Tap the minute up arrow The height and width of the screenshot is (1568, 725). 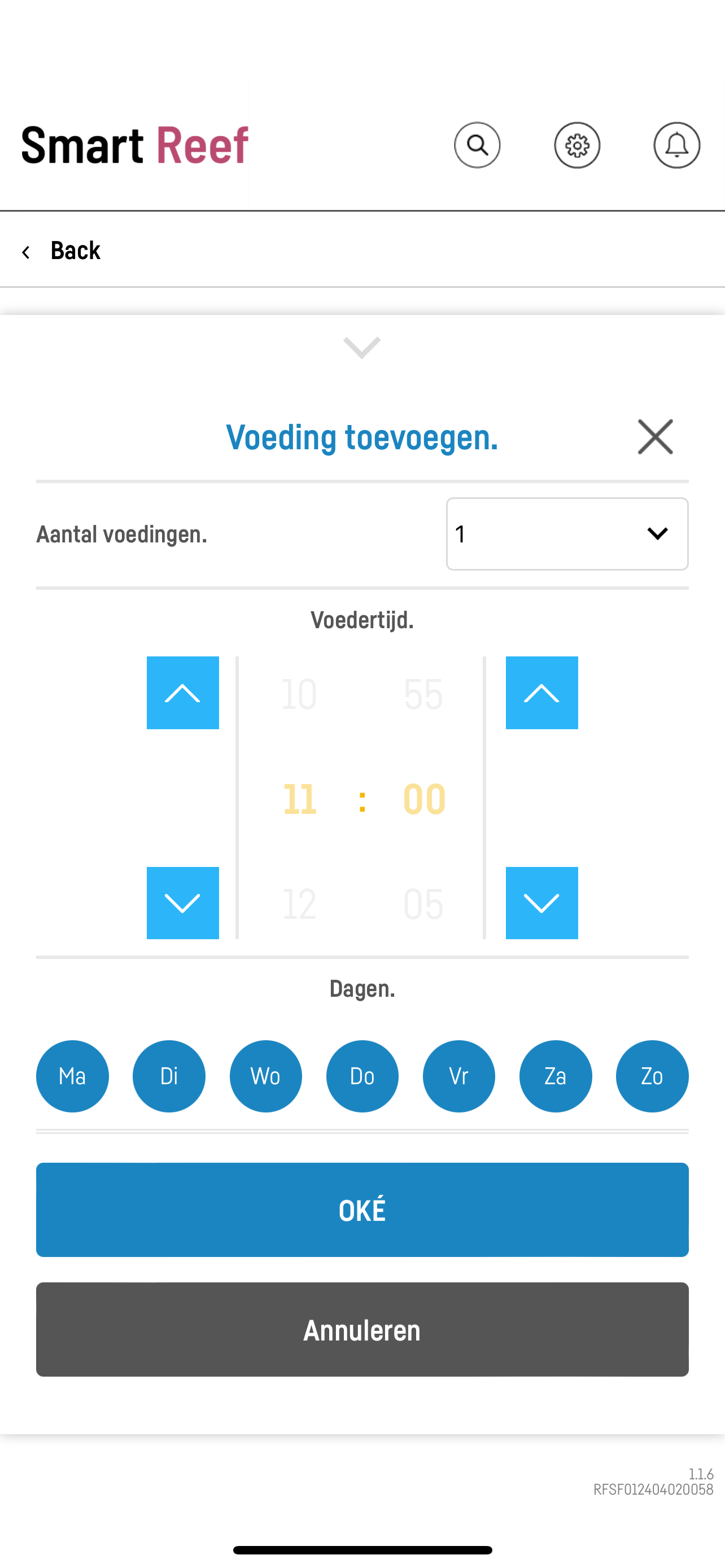click(x=541, y=693)
